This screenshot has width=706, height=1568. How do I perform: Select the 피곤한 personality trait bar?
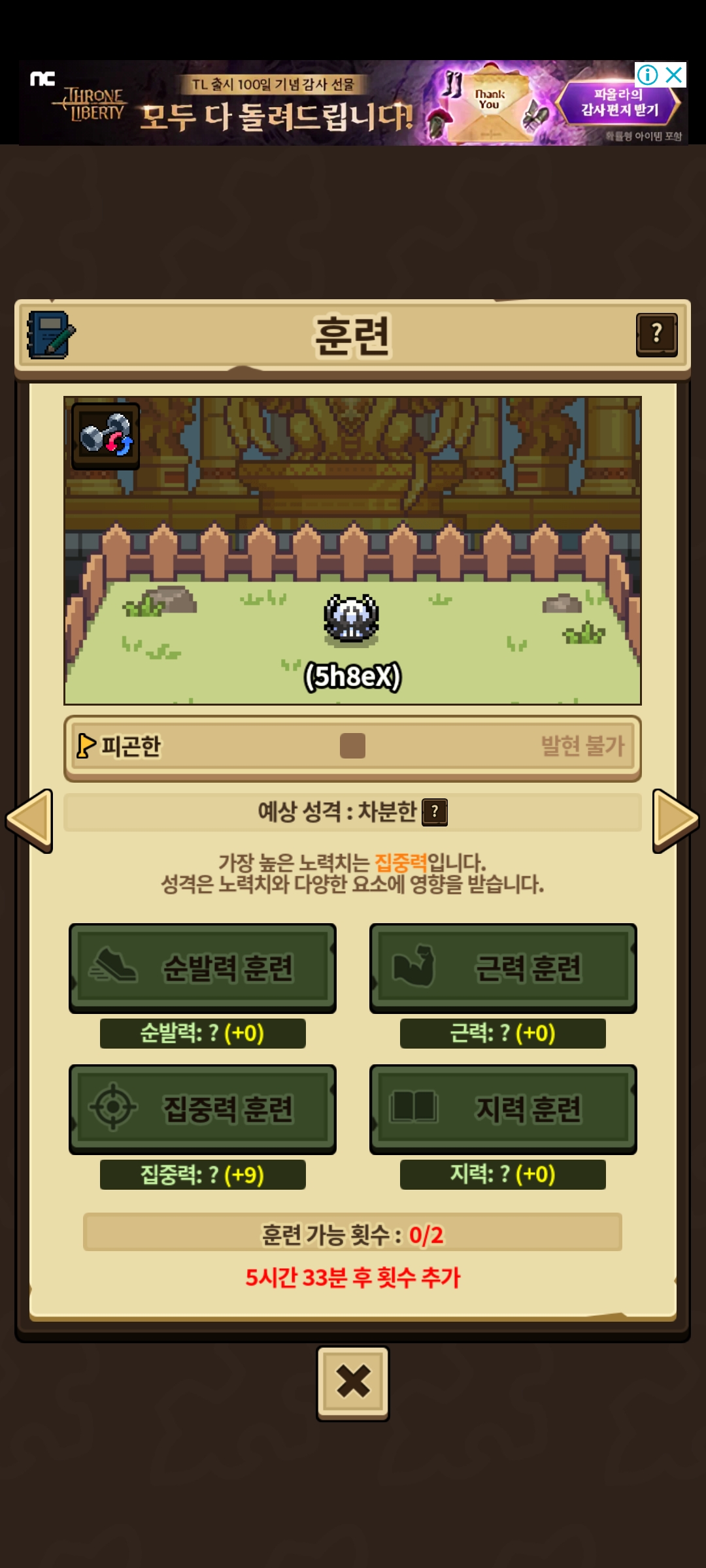(x=352, y=747)
